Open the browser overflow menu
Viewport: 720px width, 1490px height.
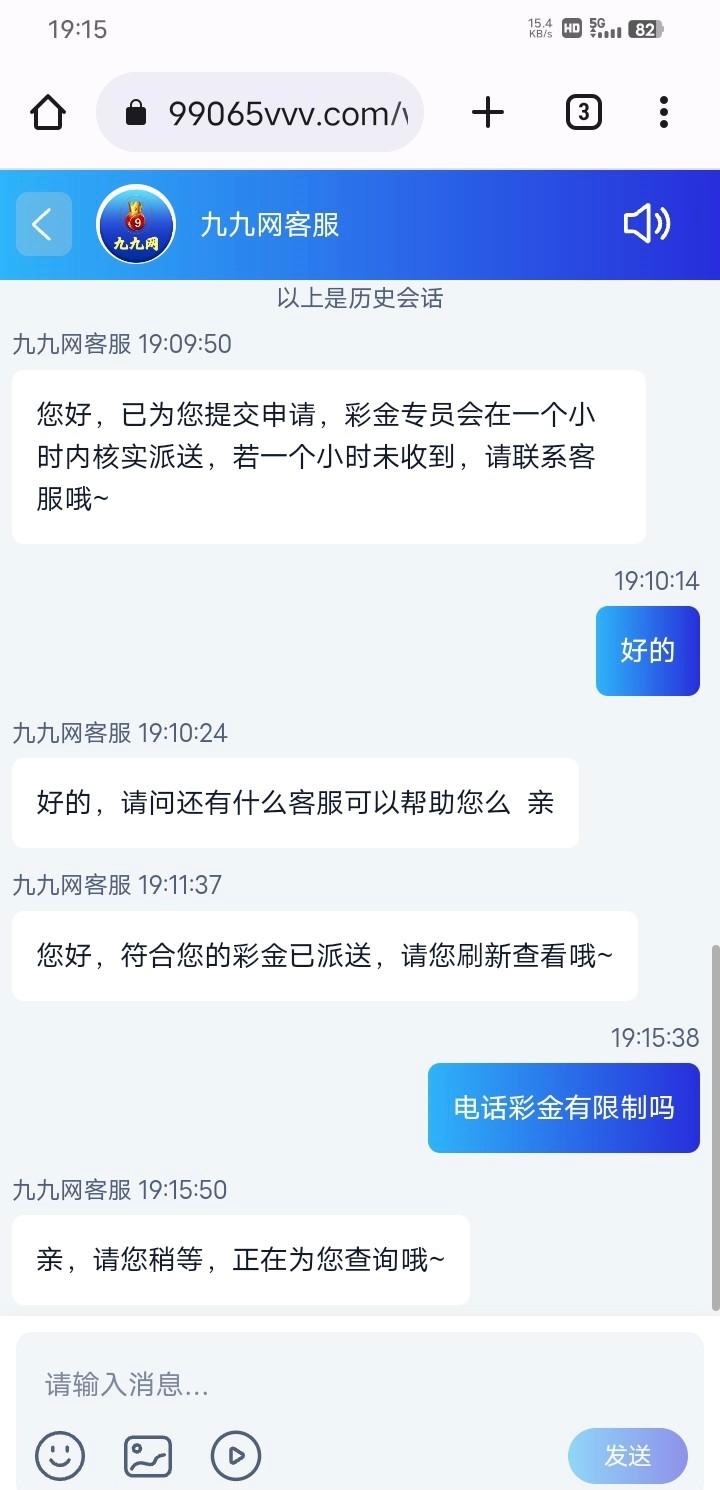[x=663, y=112]
